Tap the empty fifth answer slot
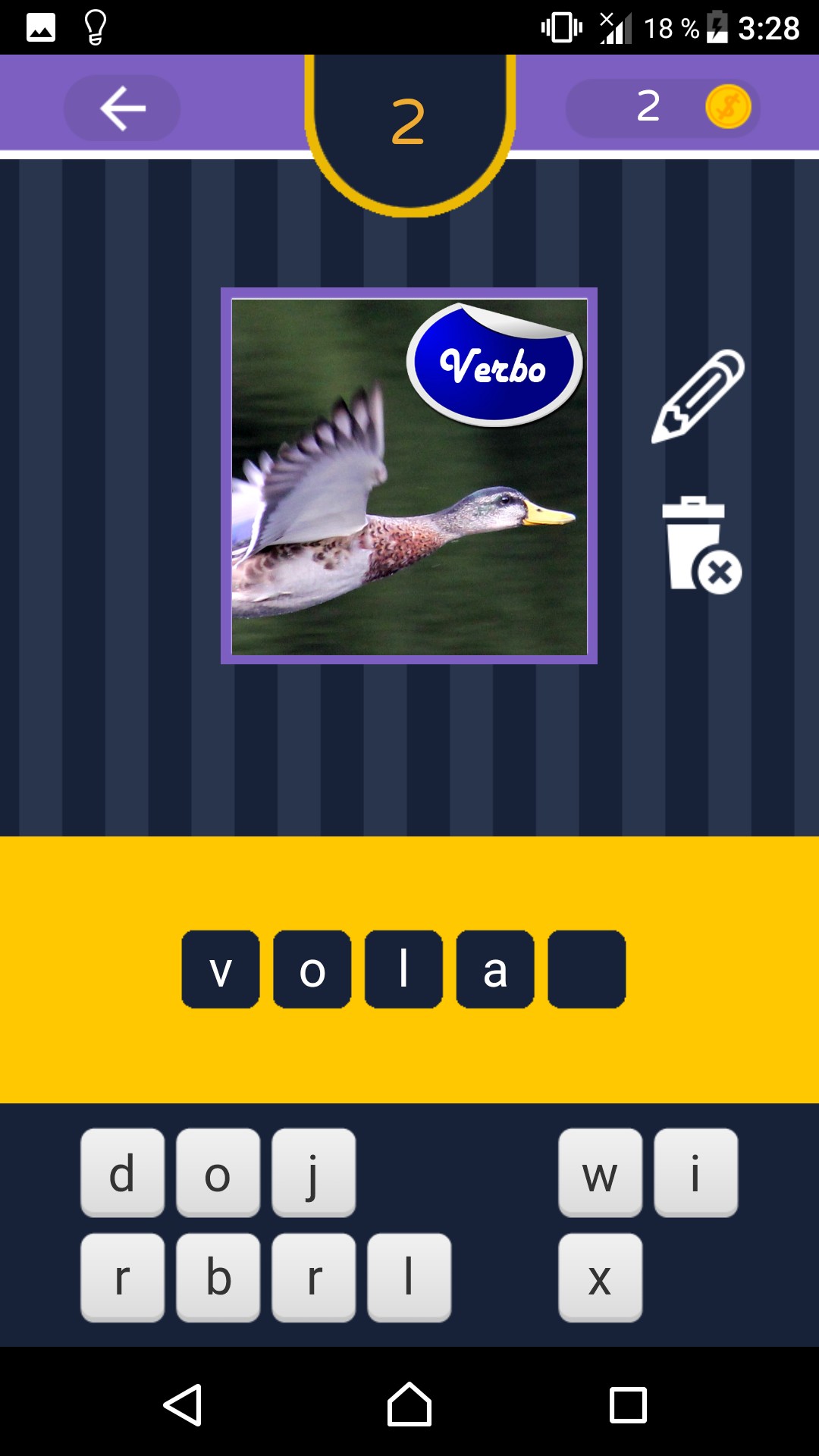The width and height of the screenshot is (819, 1456). click(x=587, y=969)
